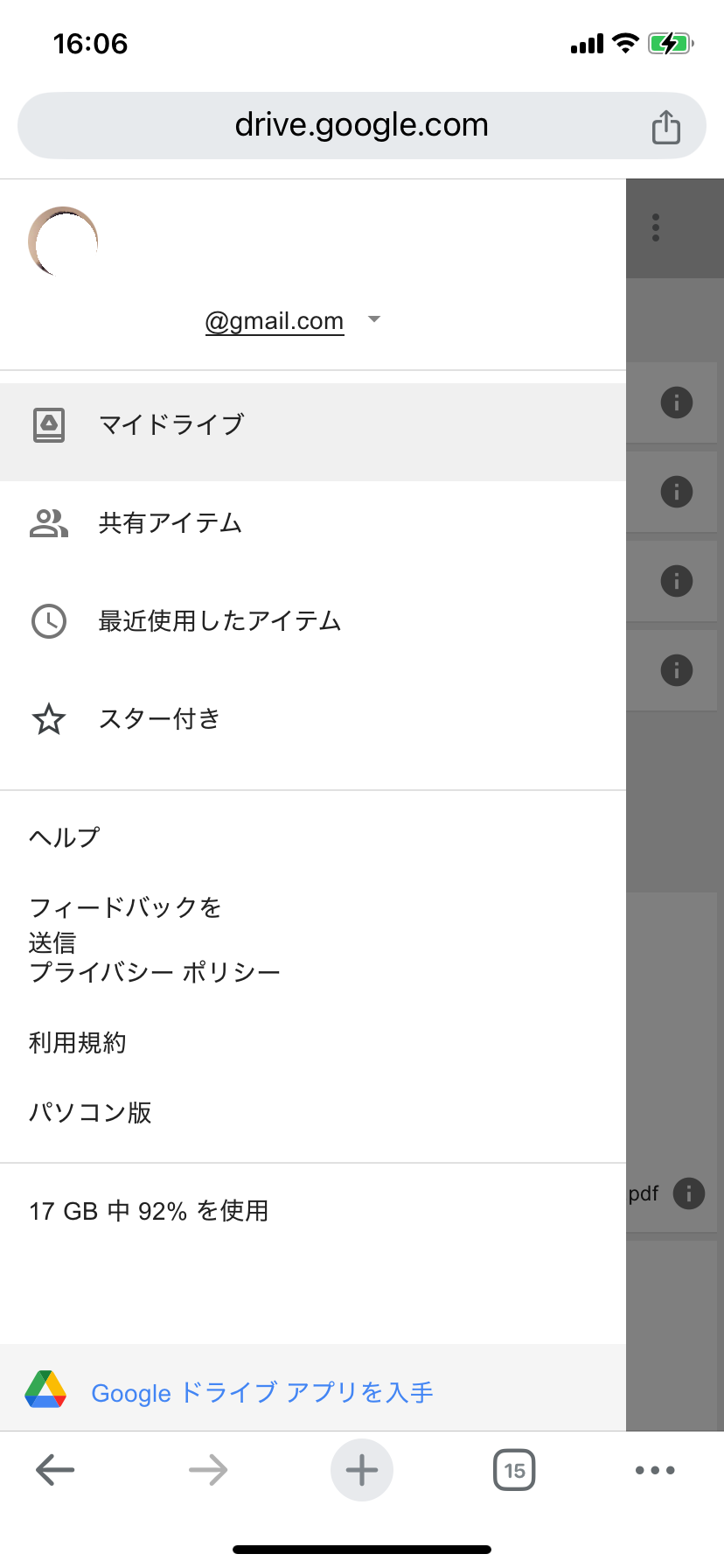This screenshot has width=724, height=1568.
Task: Show info for the pdf file
Action: [687, 1193]
